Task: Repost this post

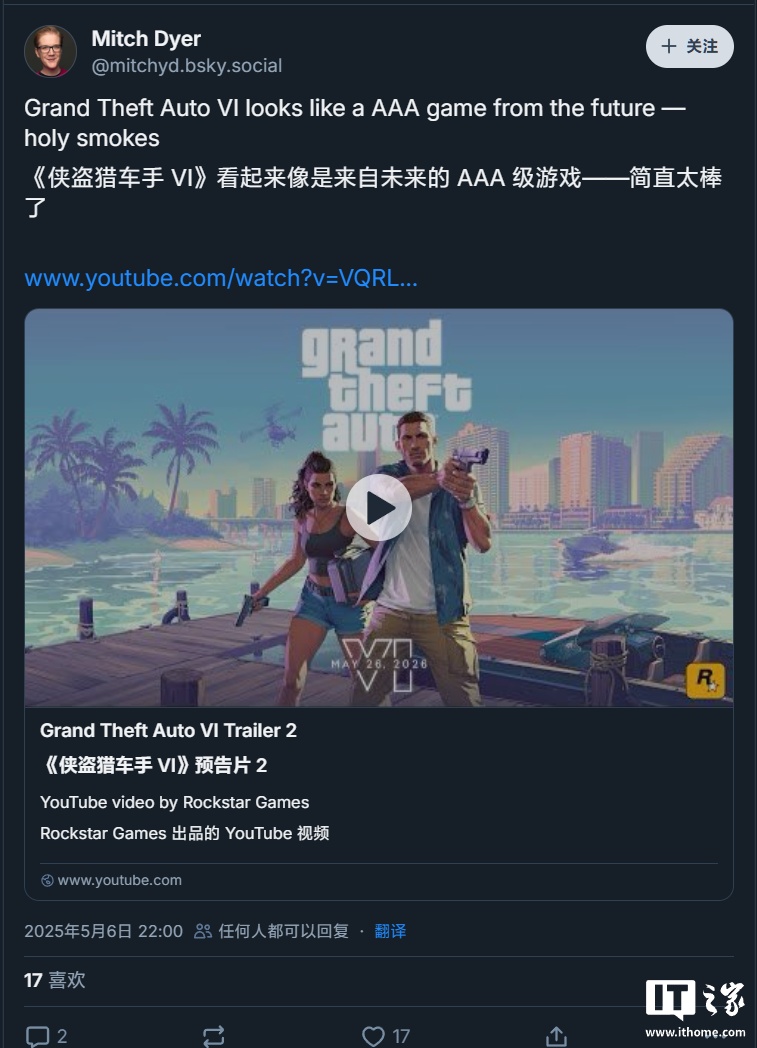Action: (x=213, y=1036)
